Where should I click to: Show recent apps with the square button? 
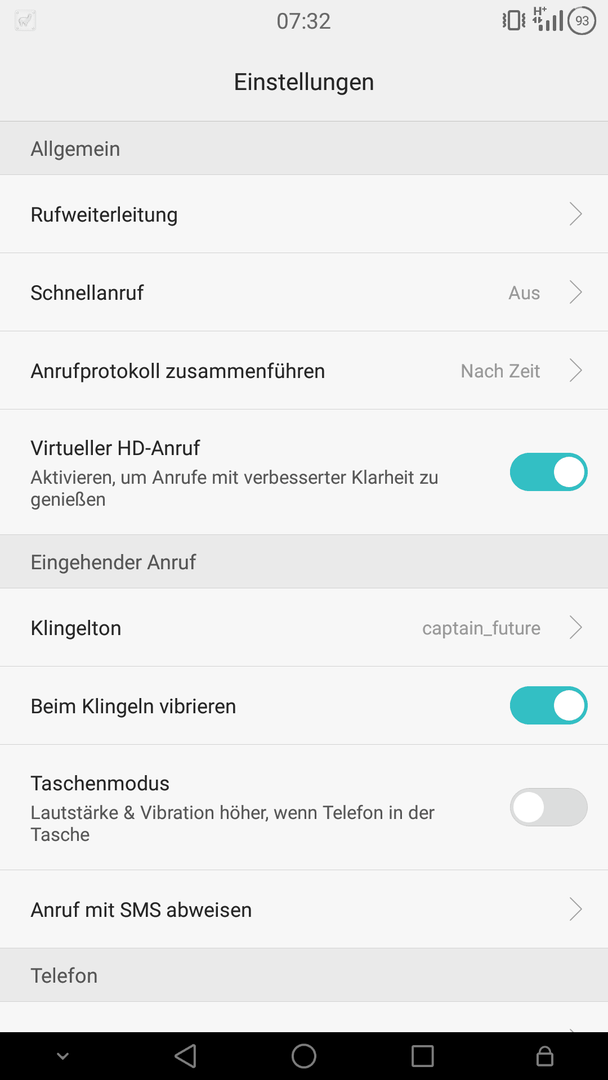[x=422, y=1055]
